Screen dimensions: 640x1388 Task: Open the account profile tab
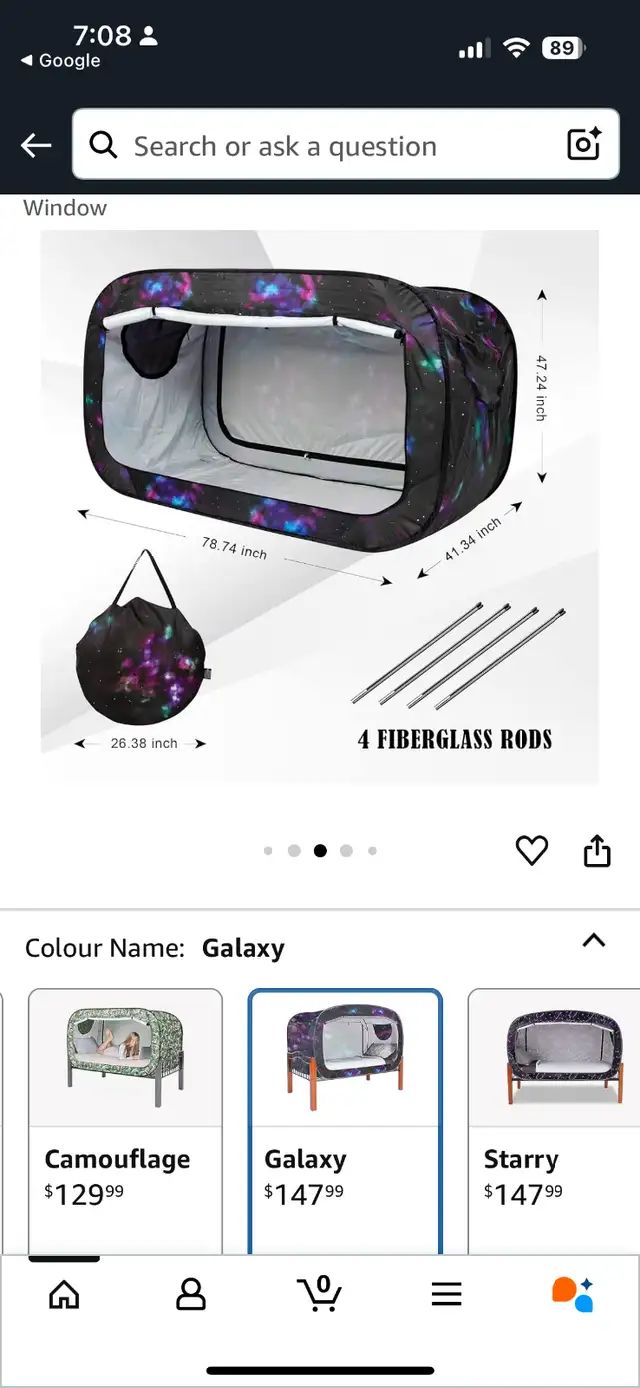point(190,1294)
